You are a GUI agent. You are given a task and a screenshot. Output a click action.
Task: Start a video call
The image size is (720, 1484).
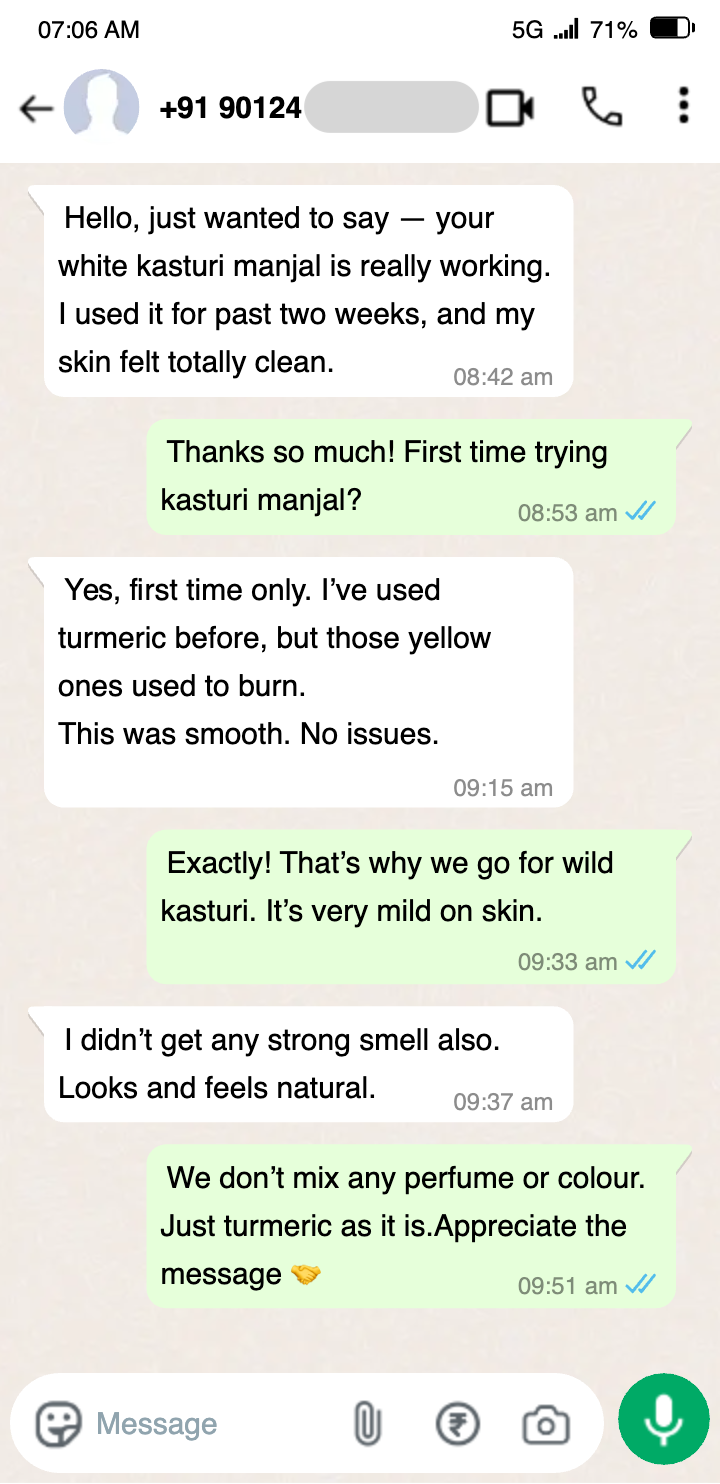[510, 108]
